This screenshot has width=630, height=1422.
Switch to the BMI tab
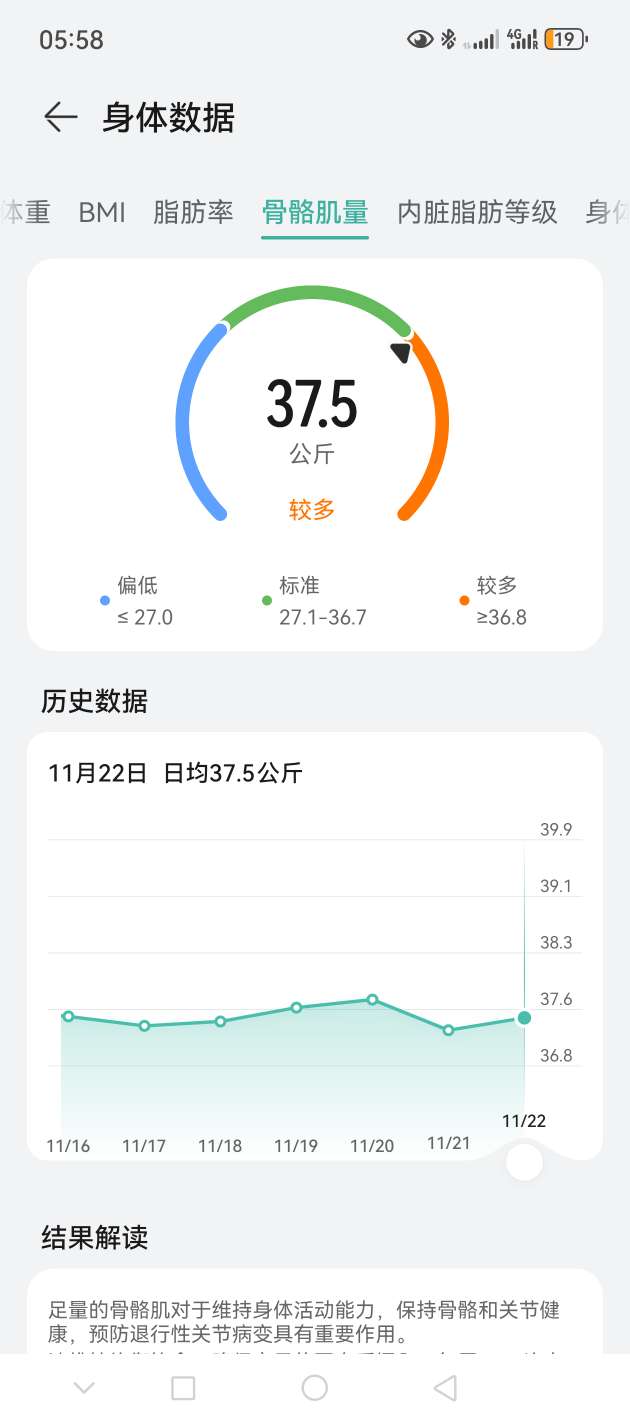pyautogui.click(x=102, y=212)
